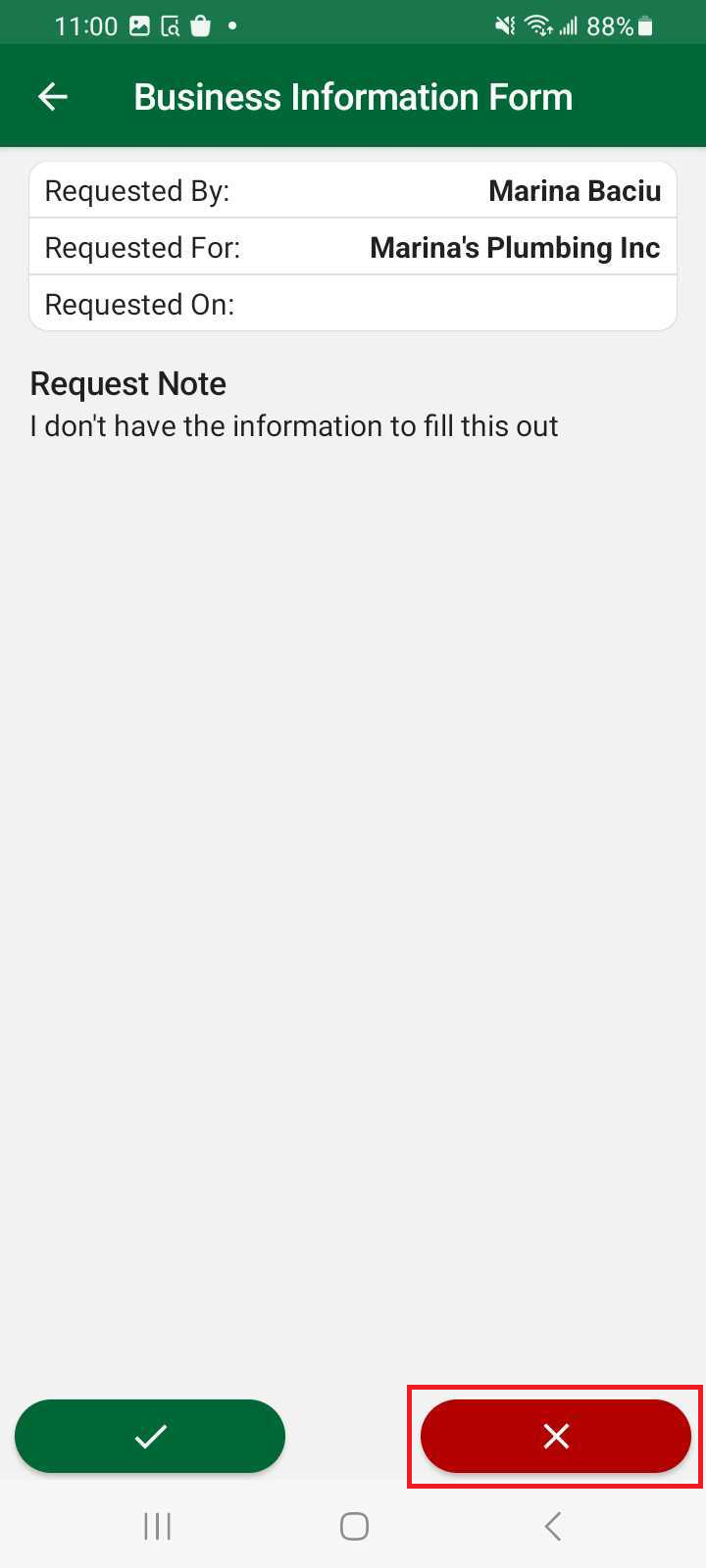Reject the request with red X button
The width and height of the screenshot is (706, 1568).
pos(555,1437)
